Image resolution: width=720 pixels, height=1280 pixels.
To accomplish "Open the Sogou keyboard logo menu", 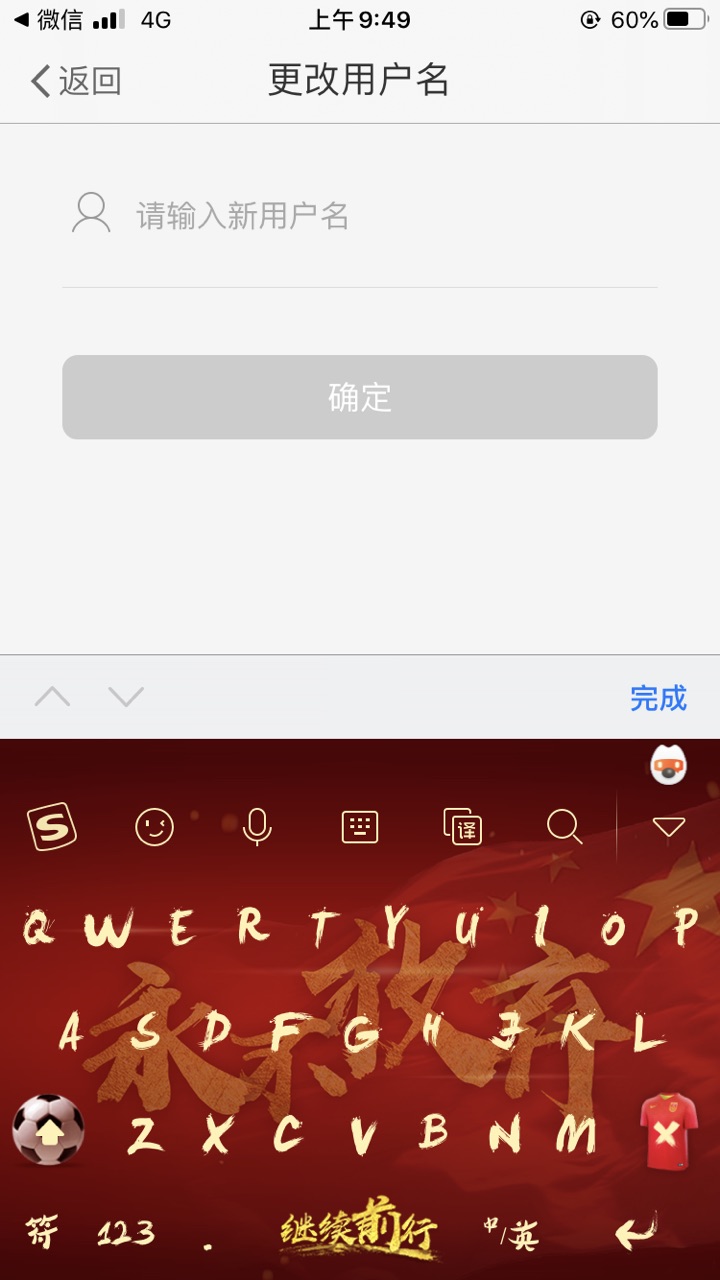I will (51, 827).
